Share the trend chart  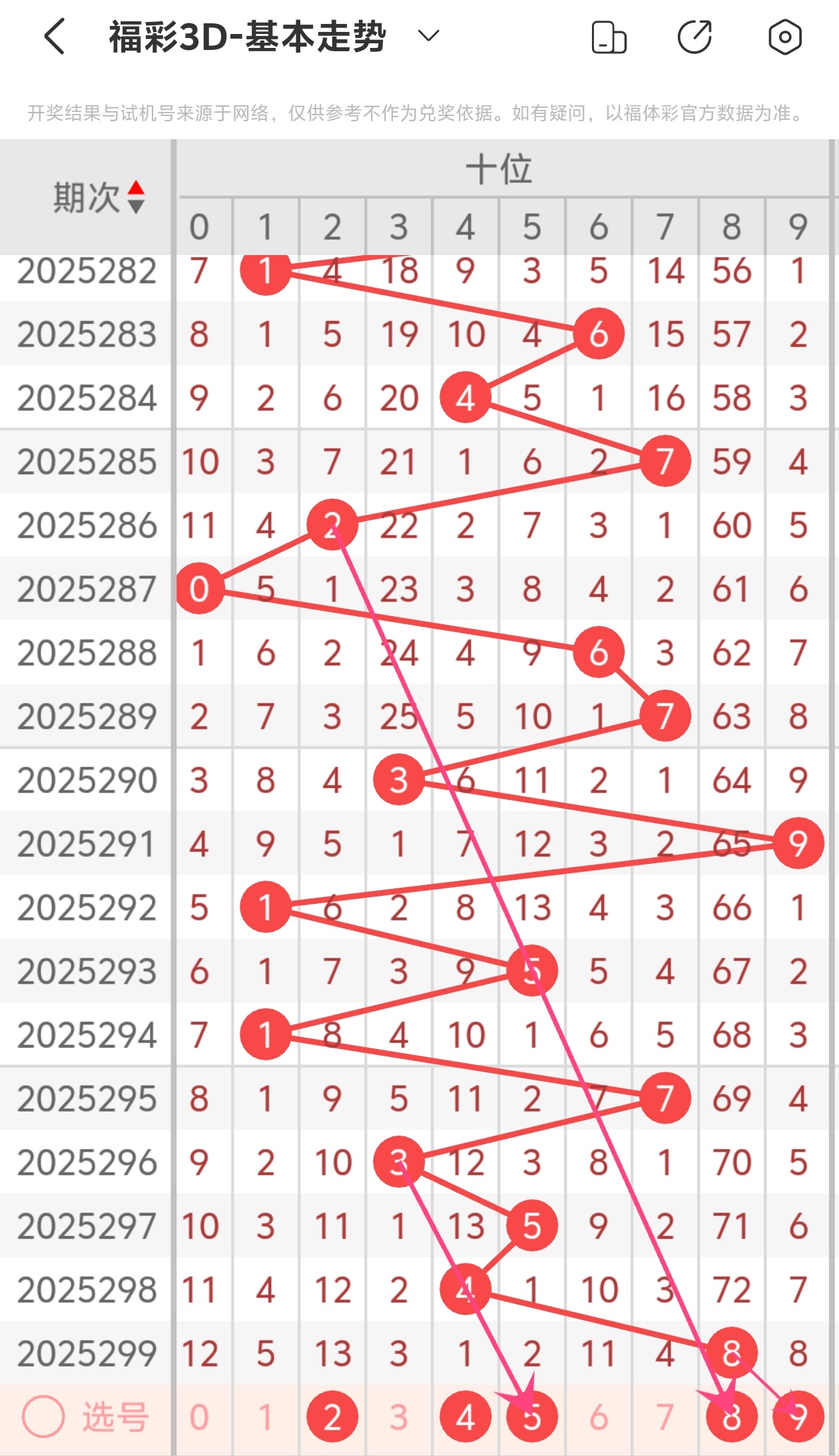(695, 37)
